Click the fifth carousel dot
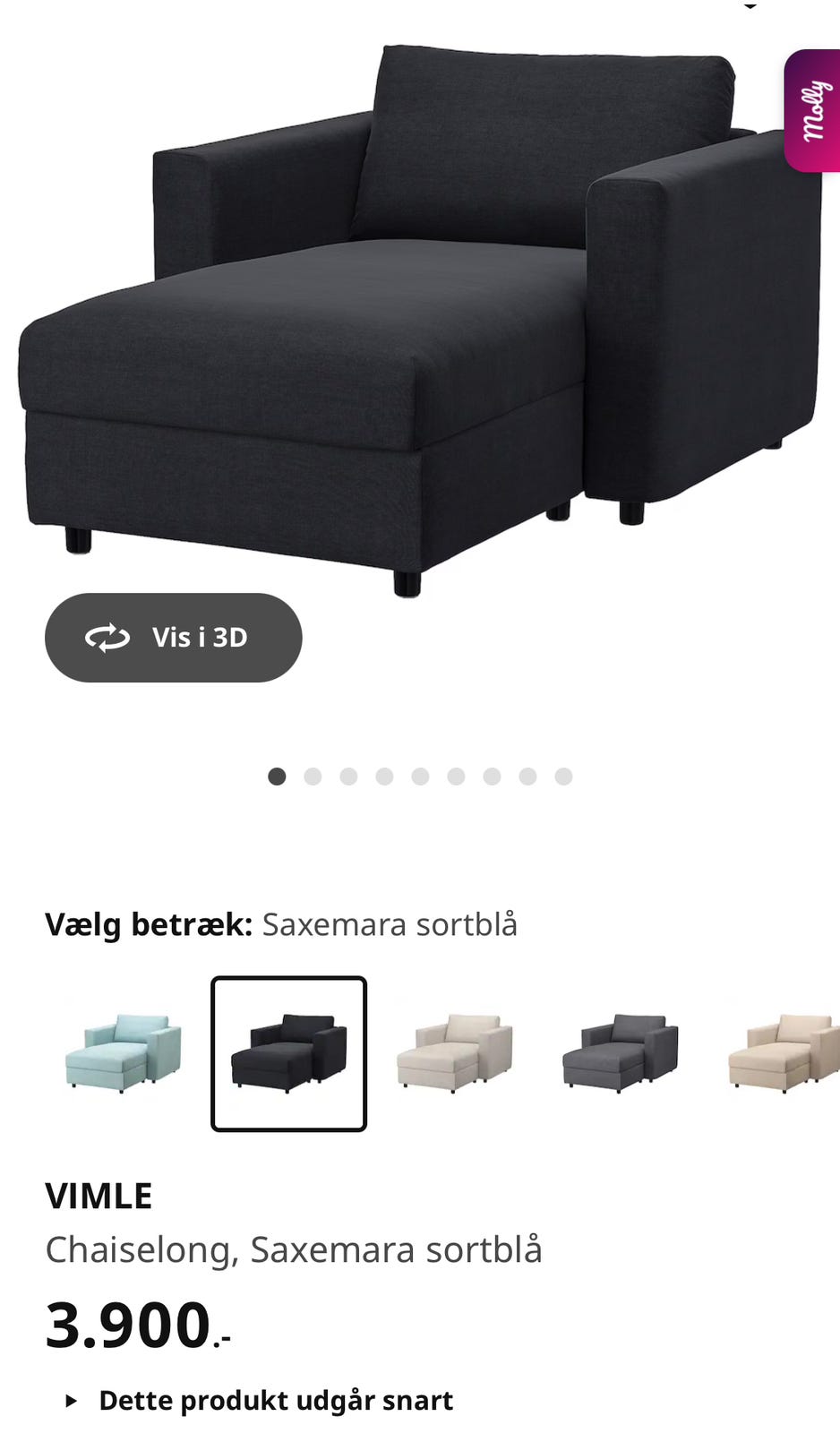 click(420, 776)
